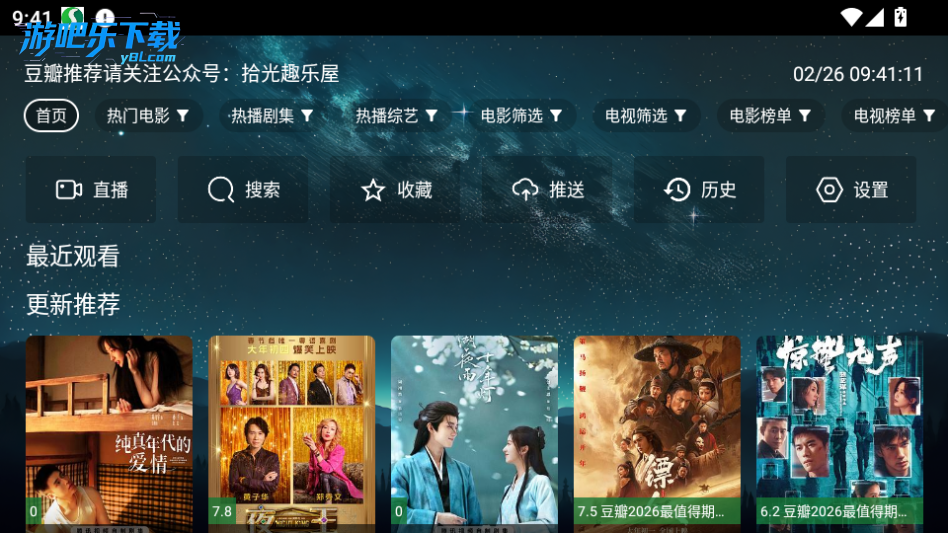Open 电视筛选 filter

coord(645,116)
